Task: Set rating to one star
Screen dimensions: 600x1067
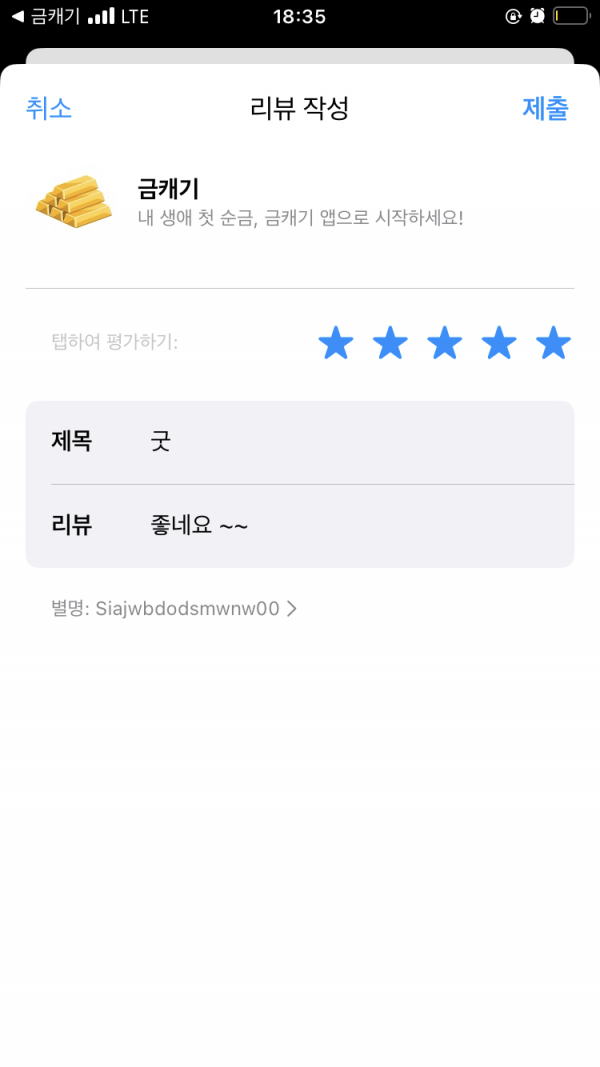Action: click(x=336, y=342)
